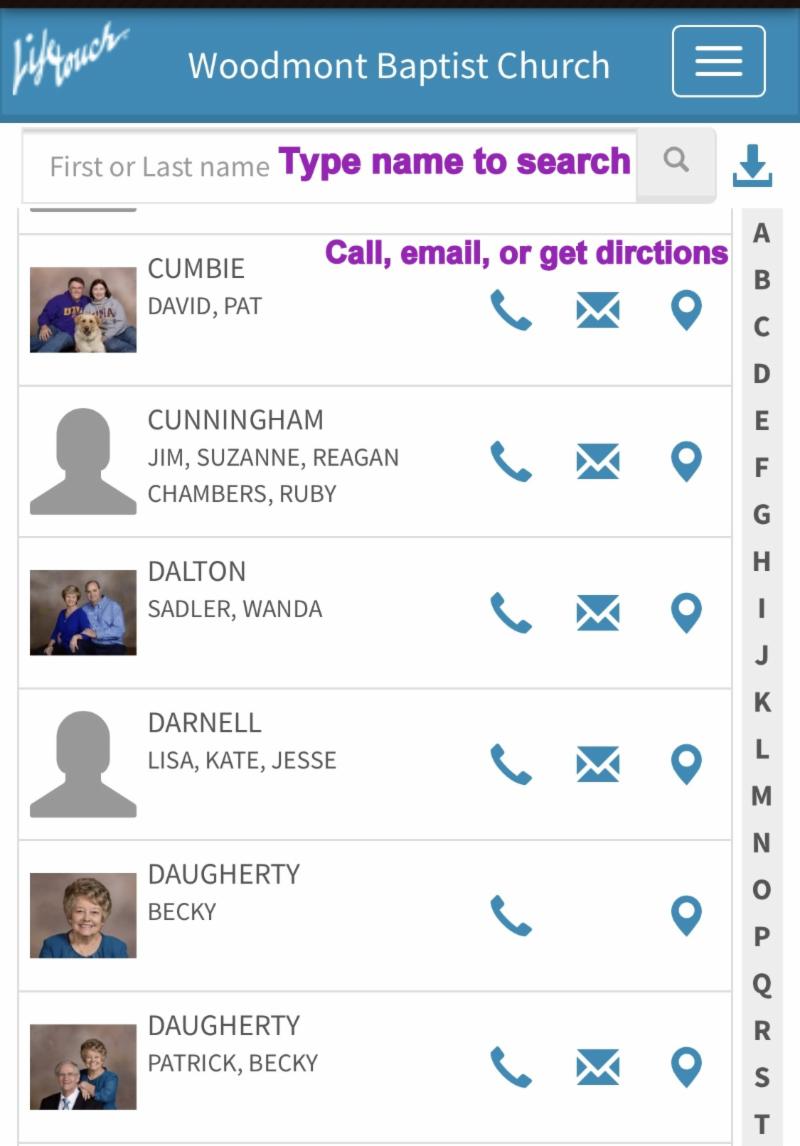Jump to letter S in the index
This screenshot has width=800, height=1146.
(762, 1077)
